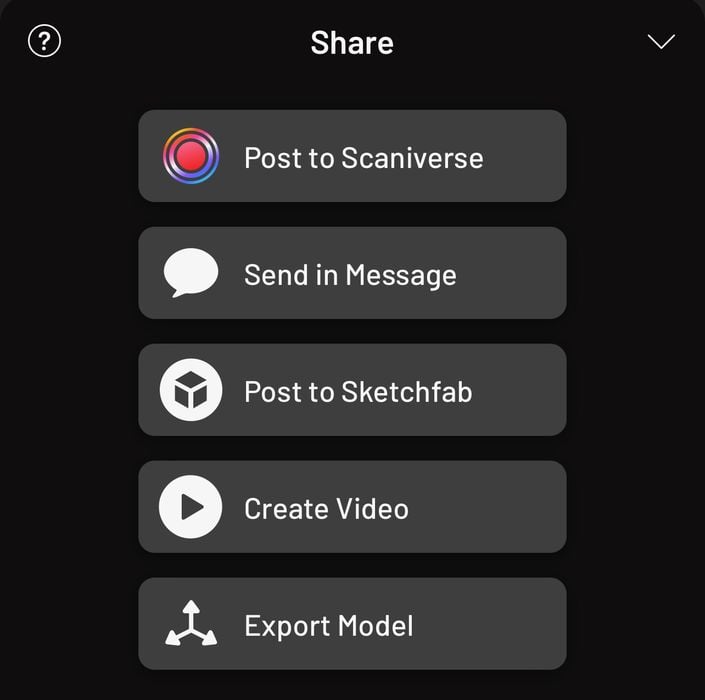Image resolution: width=705 pixels, height=700 pixels.
Task: Collapse the Share panel with the chevron
Action: pos(661,42)
